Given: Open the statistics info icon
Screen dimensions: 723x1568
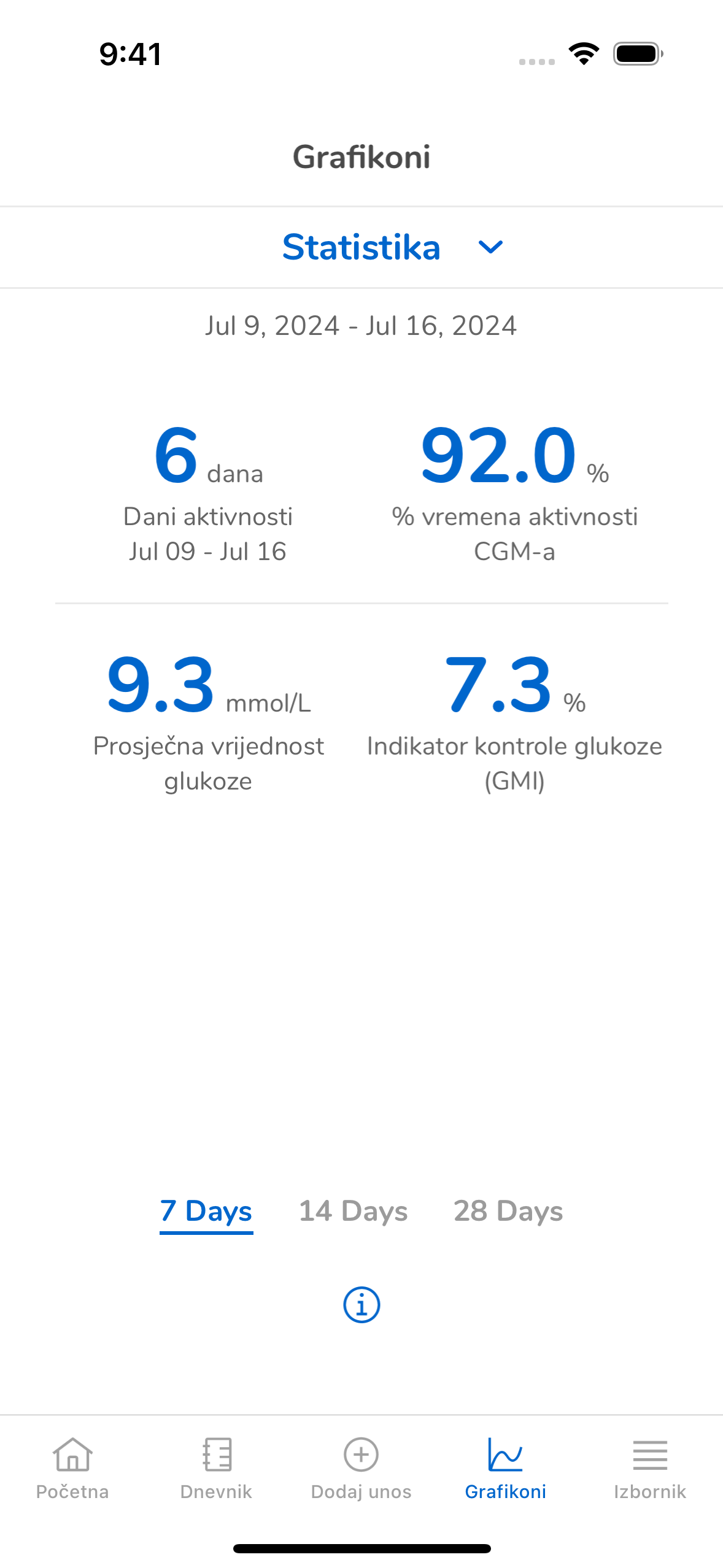Looking at the screenshot, I should tap(361, 1305).
